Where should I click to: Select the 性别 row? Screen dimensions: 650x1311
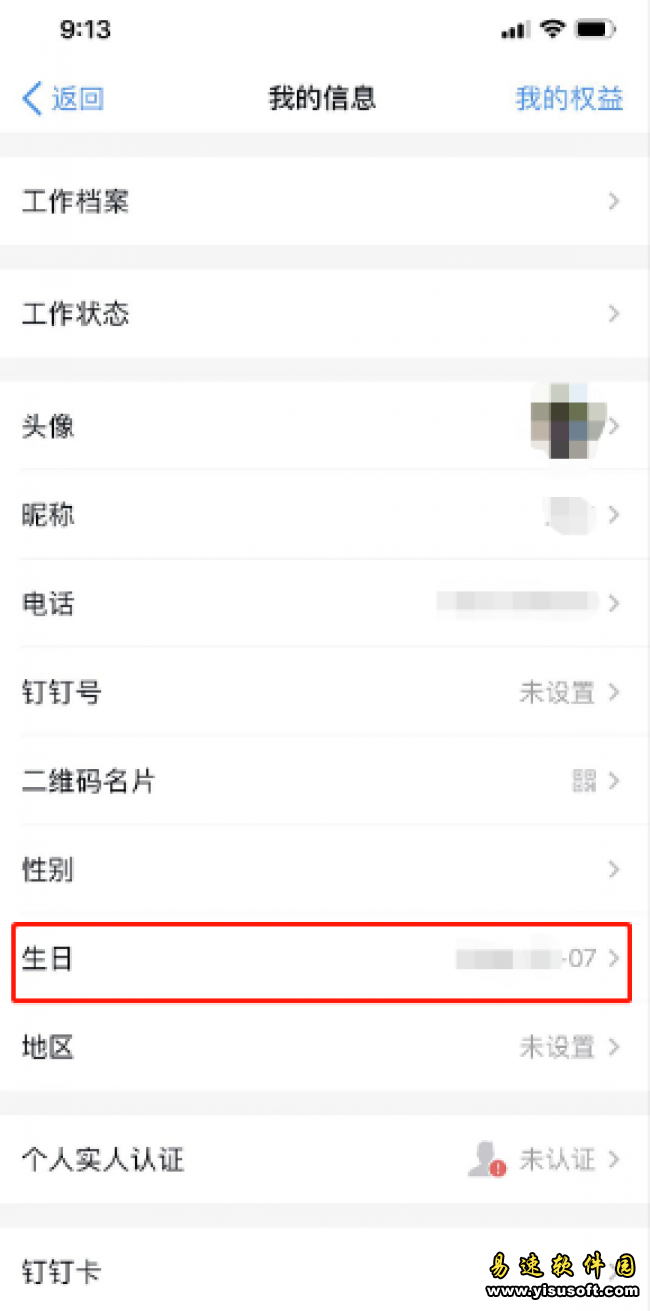click(x=325, y=869)
